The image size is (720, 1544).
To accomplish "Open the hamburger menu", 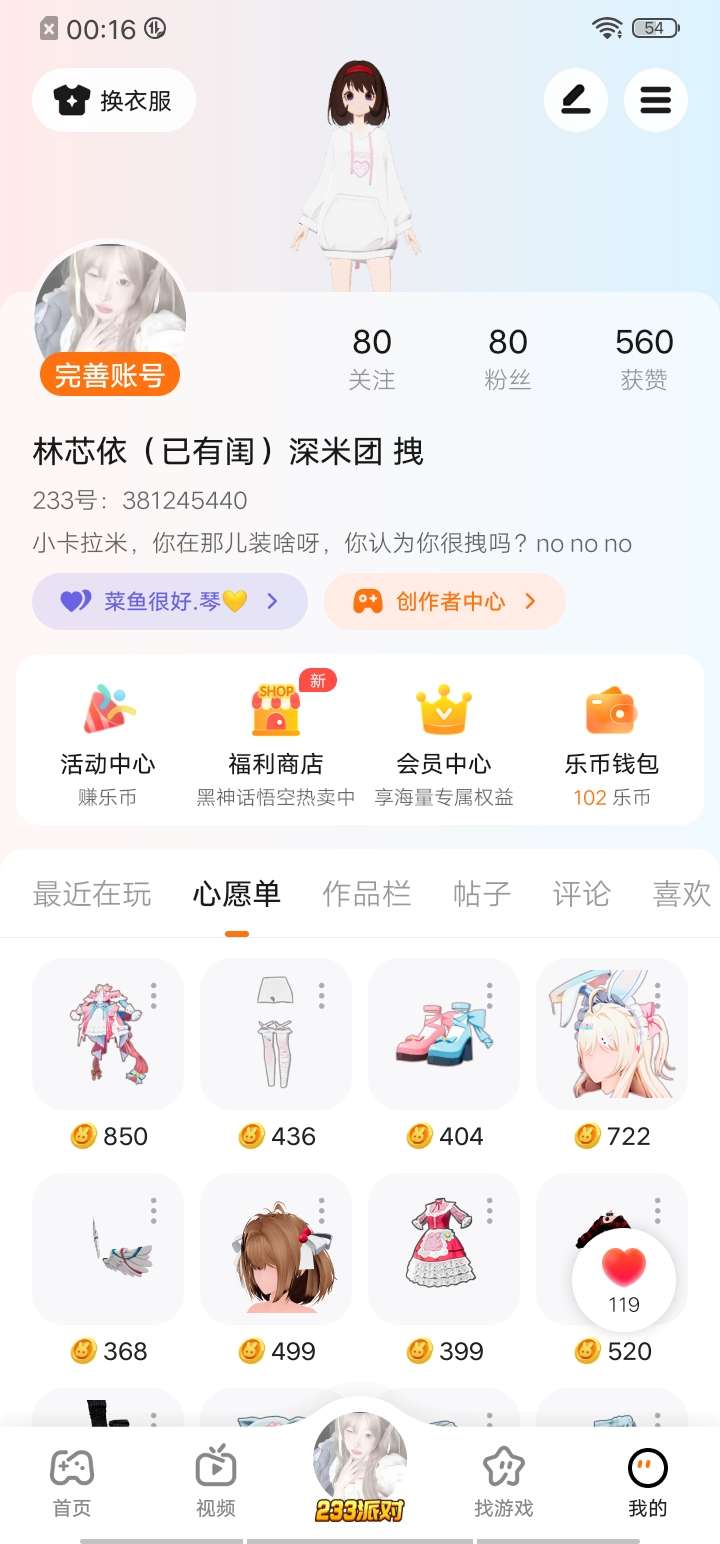I will pos(656,100).
